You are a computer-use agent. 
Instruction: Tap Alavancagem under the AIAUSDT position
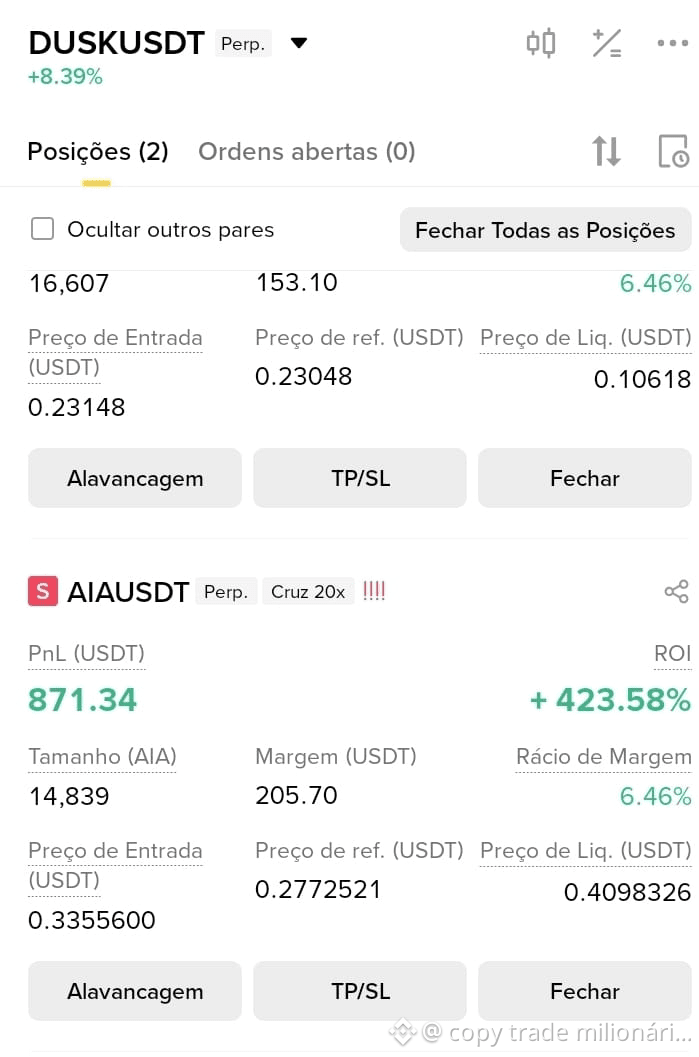point(135,991)
